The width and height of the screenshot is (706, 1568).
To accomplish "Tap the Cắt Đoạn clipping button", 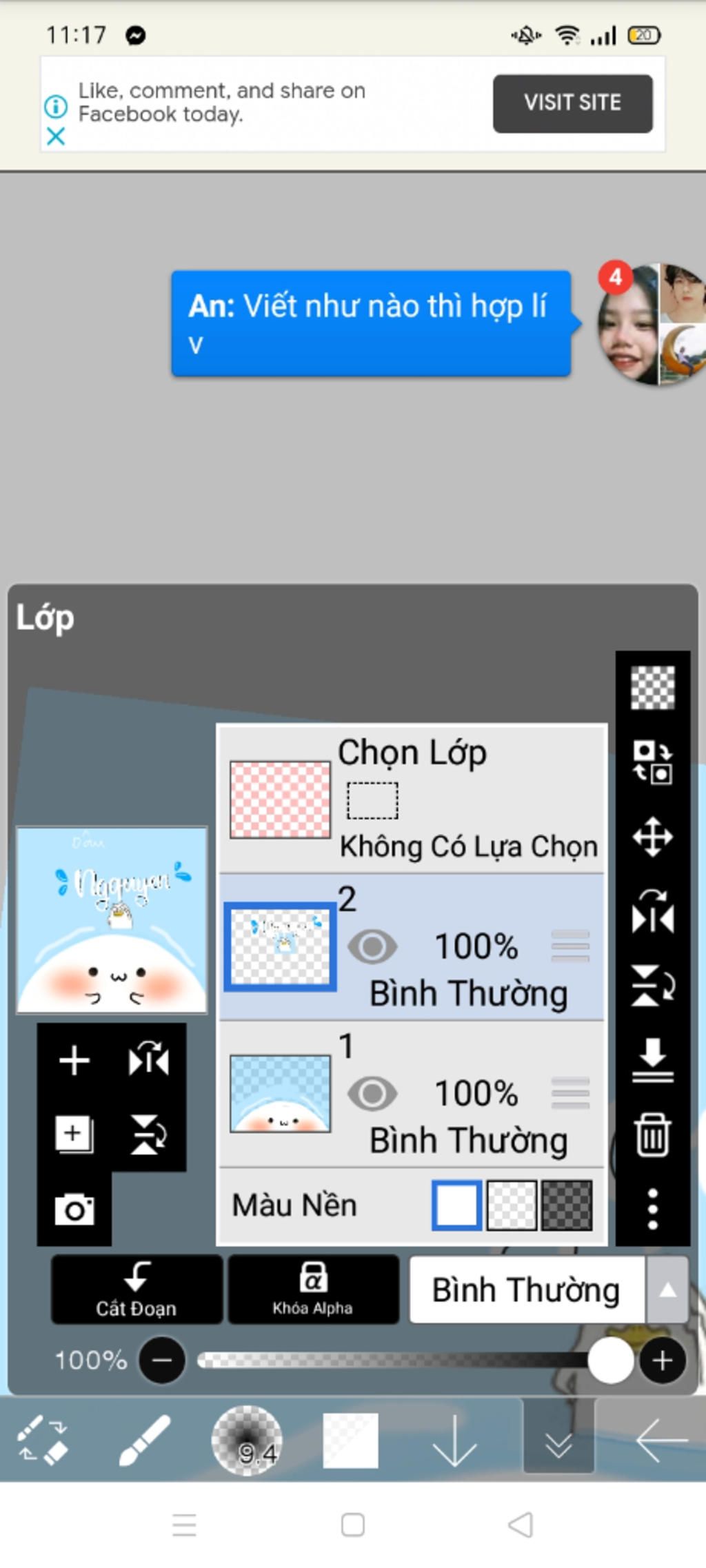I will click(137, 1289).
